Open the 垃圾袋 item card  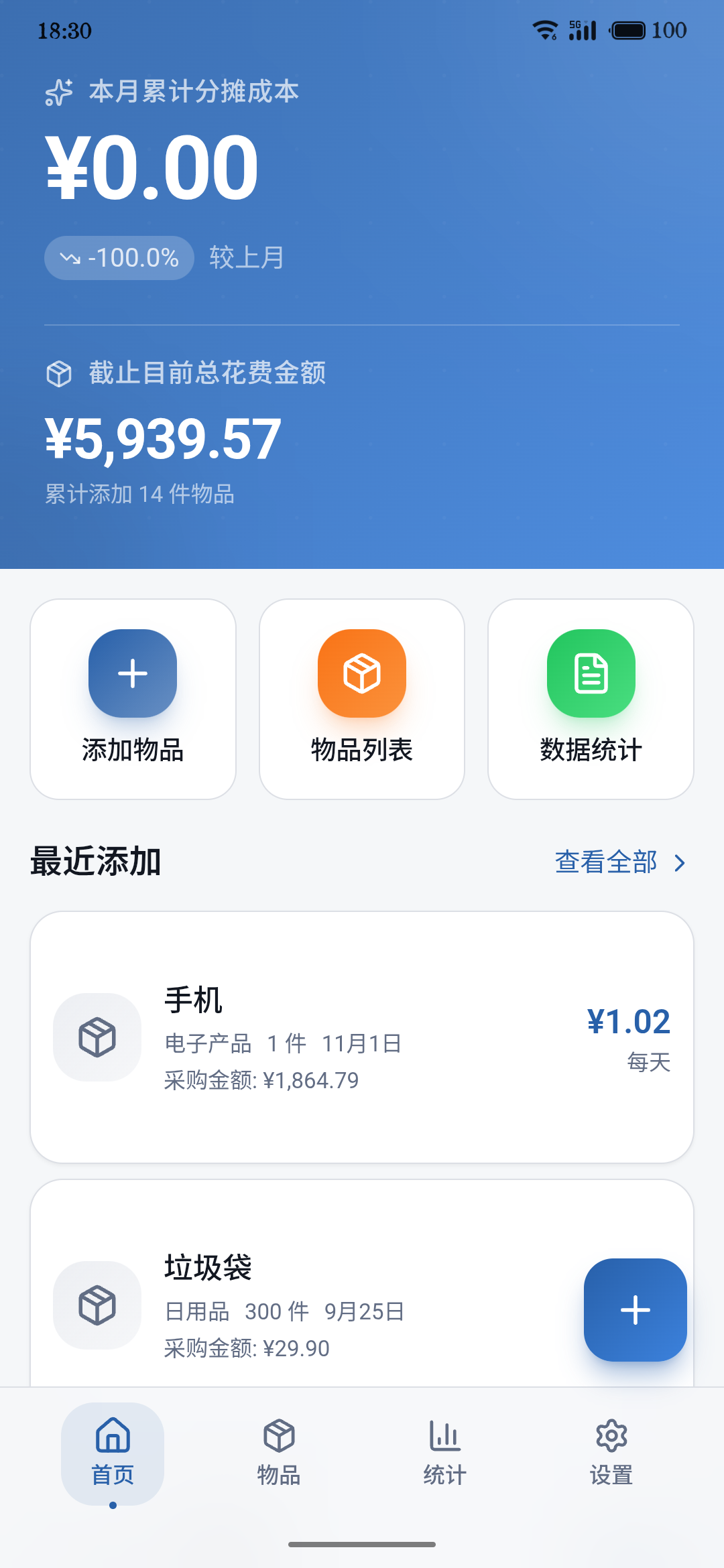pyautogui.click(x=362, y=1283)
